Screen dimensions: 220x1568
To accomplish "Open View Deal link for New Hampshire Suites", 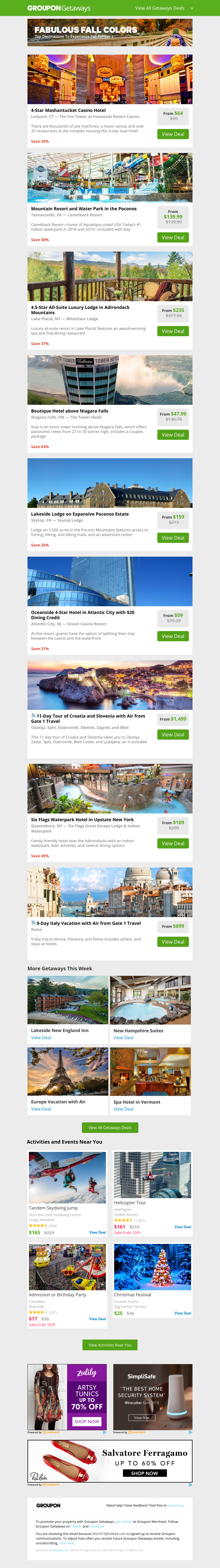I will (123, 1038).
